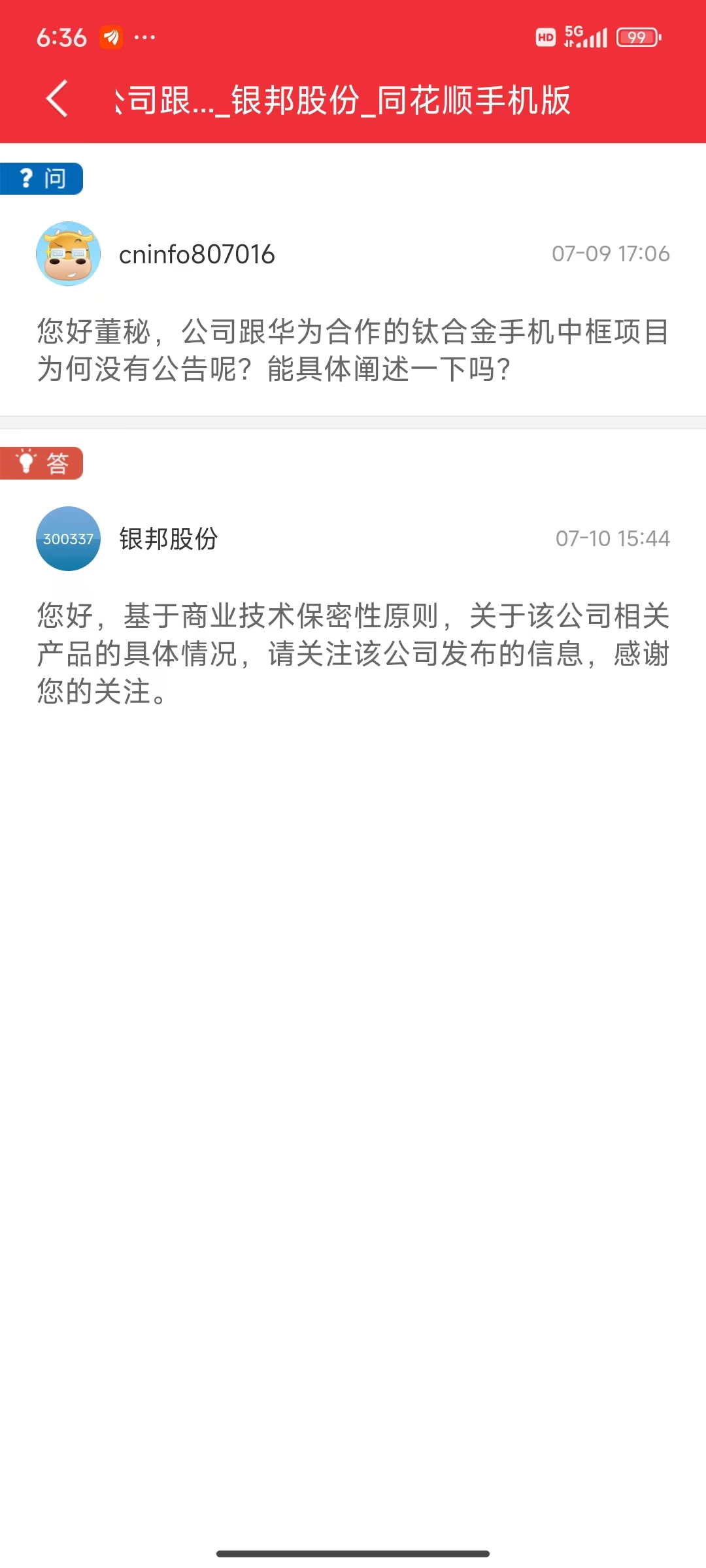The width and height of the screenshot is (706, 1568).
Task: Open the 银邦股份 300337 company avatar
Action: (x=68, y=538)
